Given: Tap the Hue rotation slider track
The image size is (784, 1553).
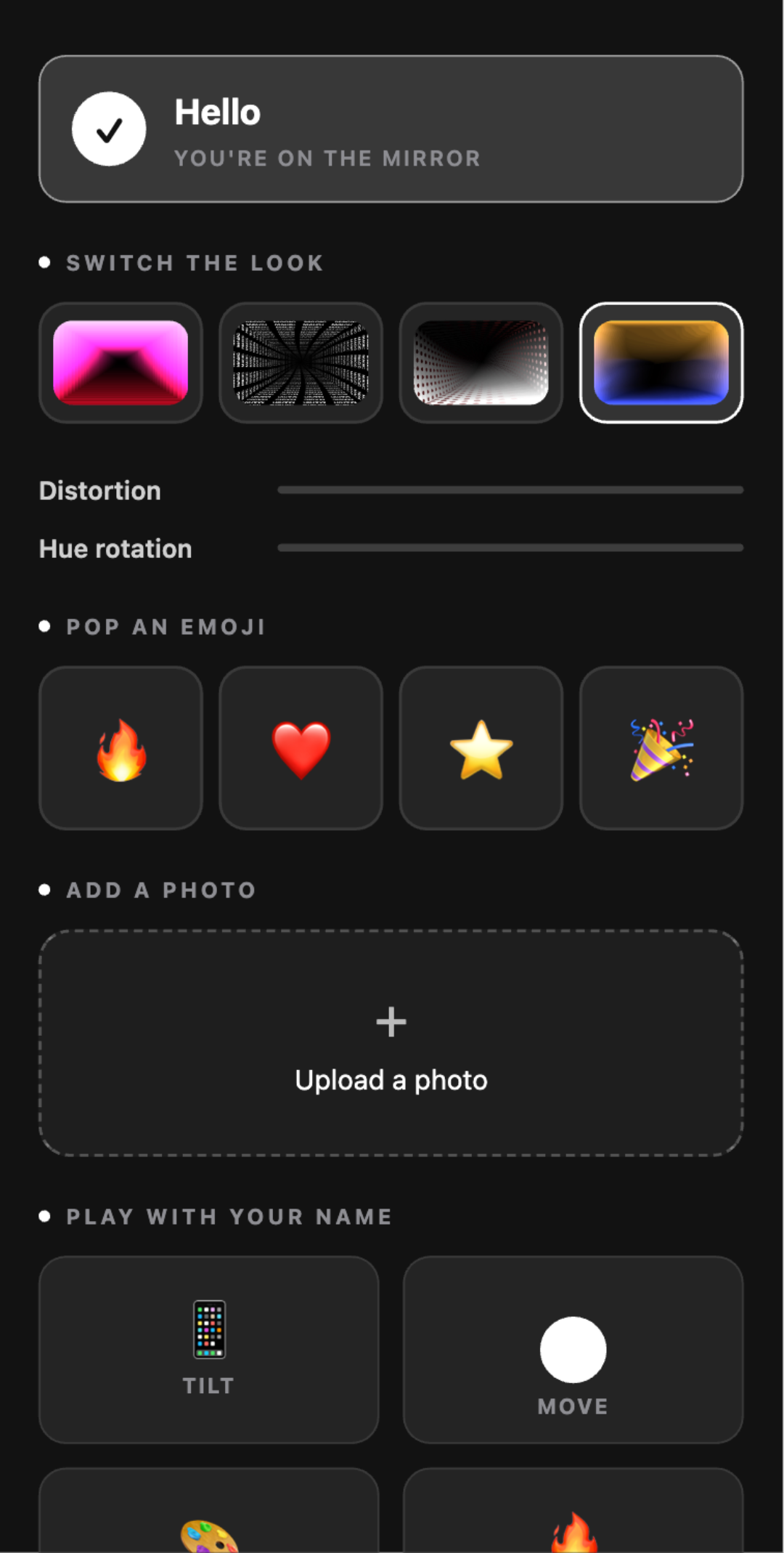Looking at the screenshot, I should click(510, 548).
